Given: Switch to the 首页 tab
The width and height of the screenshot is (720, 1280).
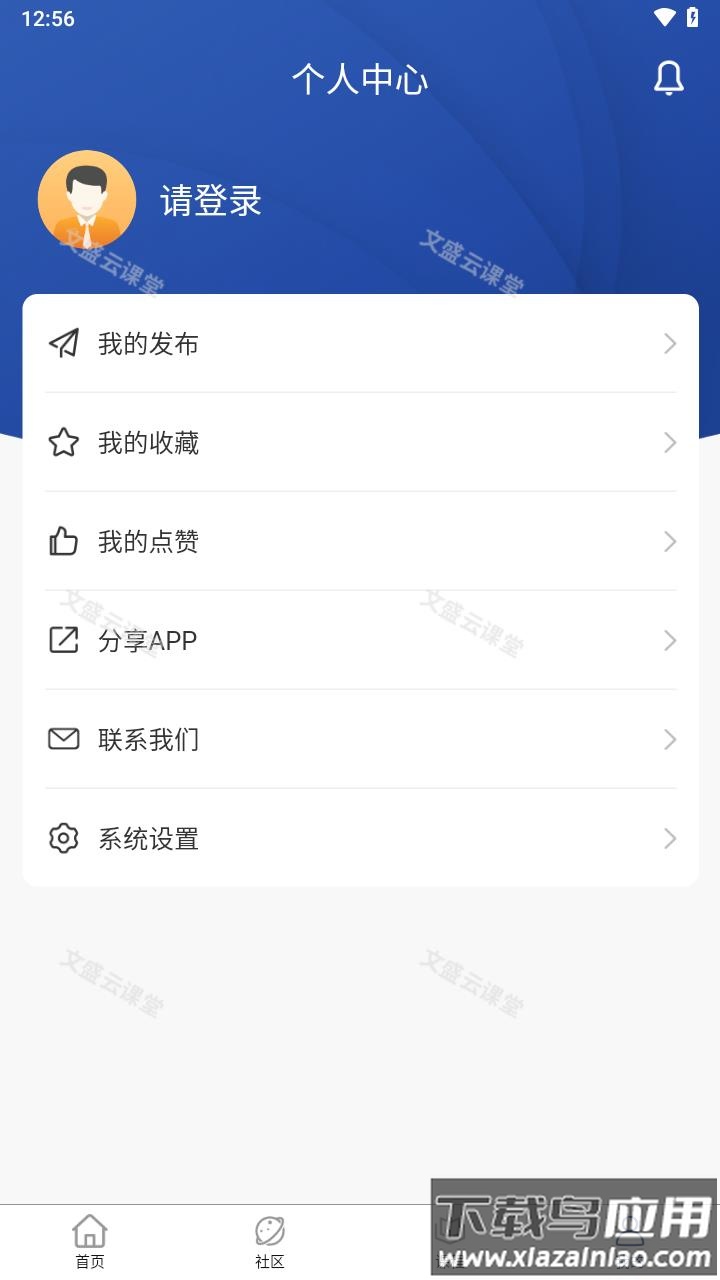Looking at the screenshot, I should click(90, 1242).
